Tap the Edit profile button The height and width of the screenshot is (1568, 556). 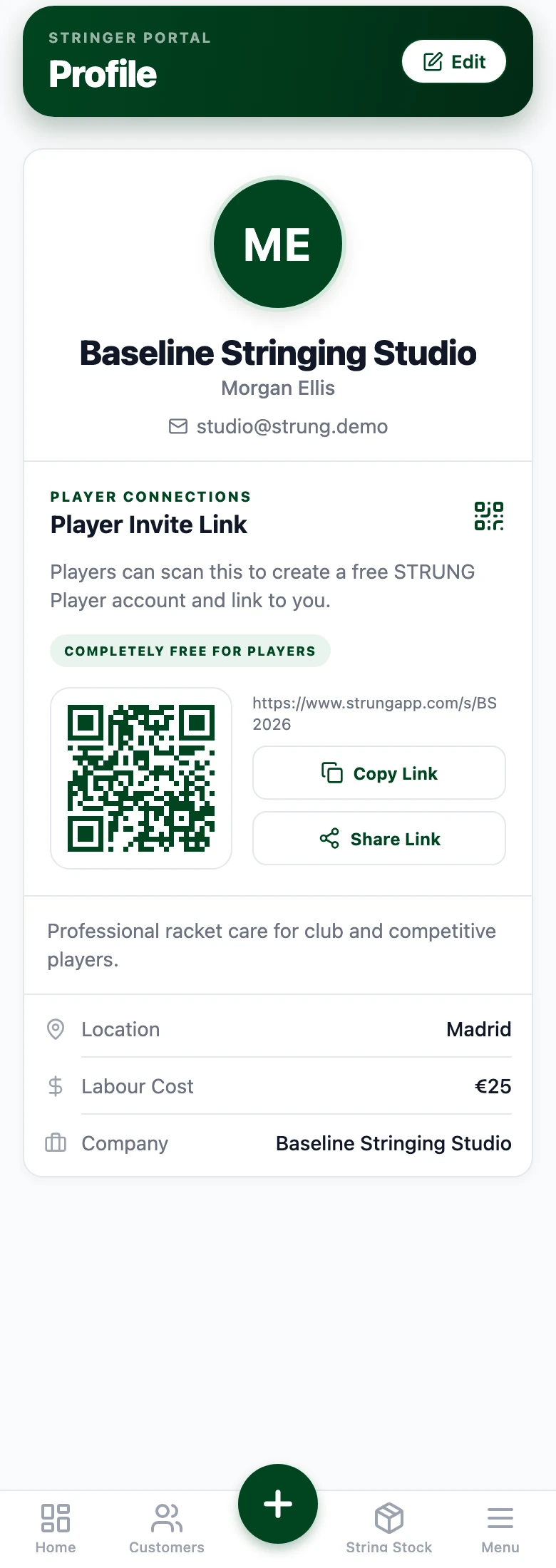(x=454, y=62)
